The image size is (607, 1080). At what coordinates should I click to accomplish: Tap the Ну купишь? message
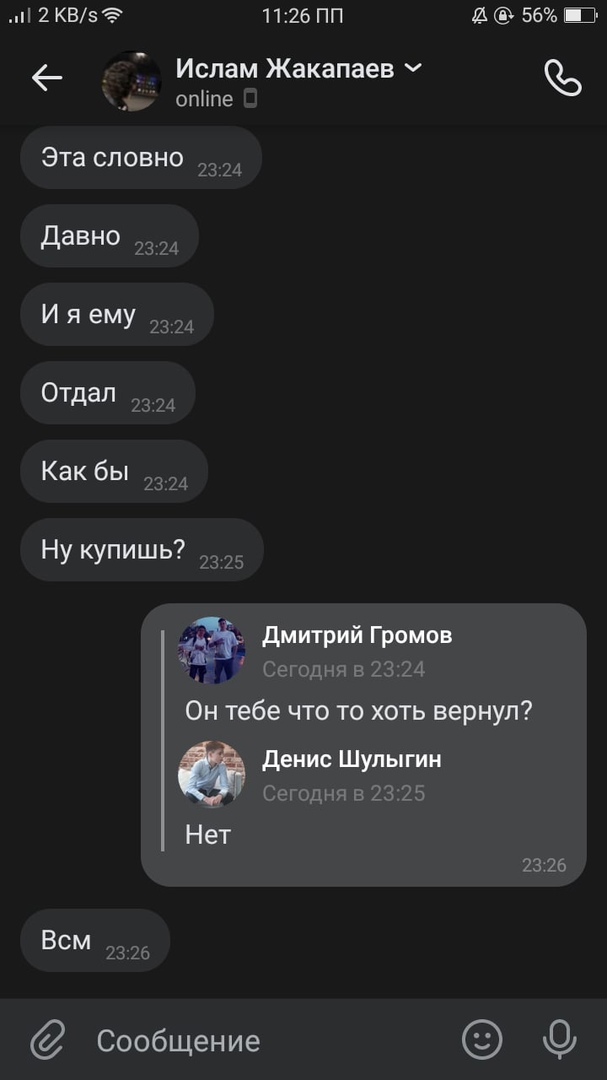click(x=141, y=550)
